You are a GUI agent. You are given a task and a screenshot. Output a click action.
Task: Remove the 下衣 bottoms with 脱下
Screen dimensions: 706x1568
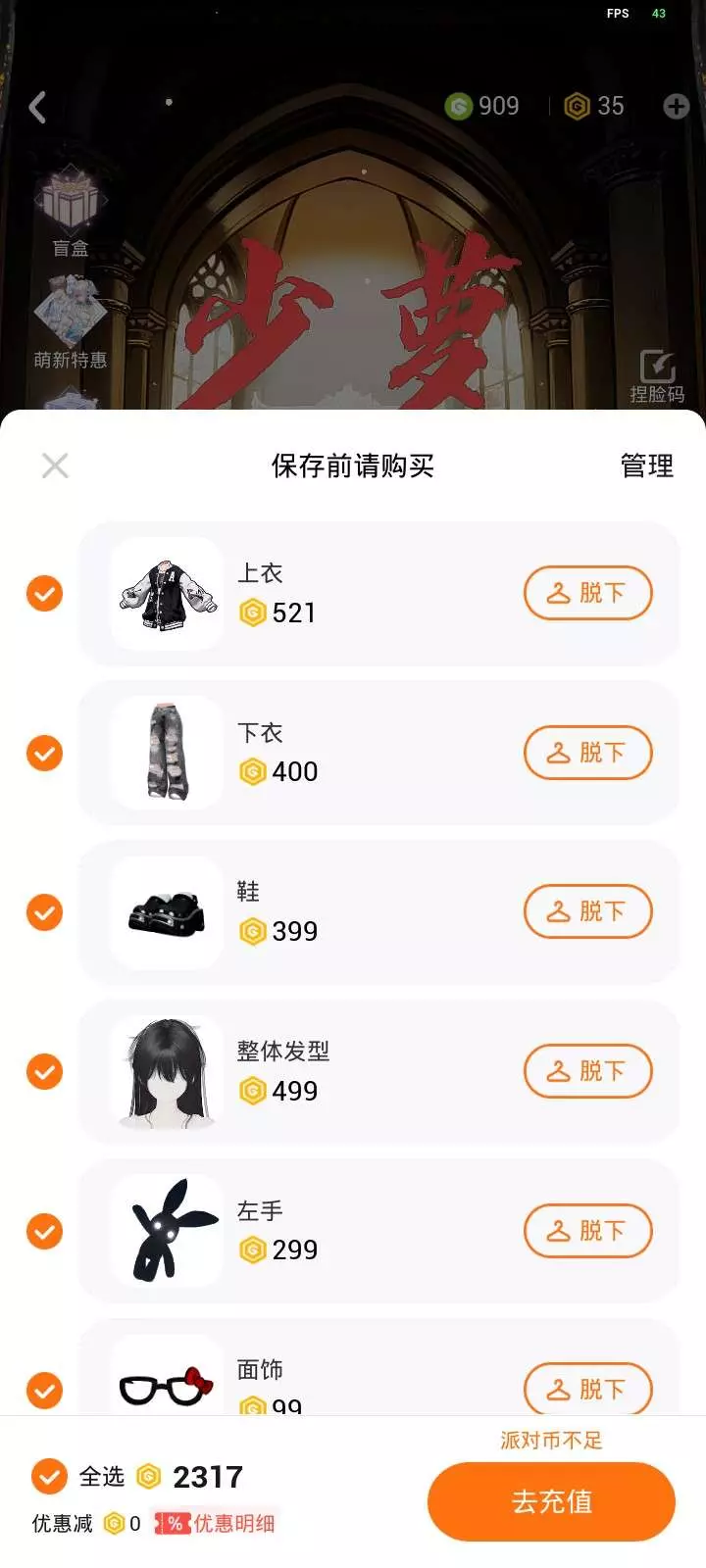click(x=587, y=753)
